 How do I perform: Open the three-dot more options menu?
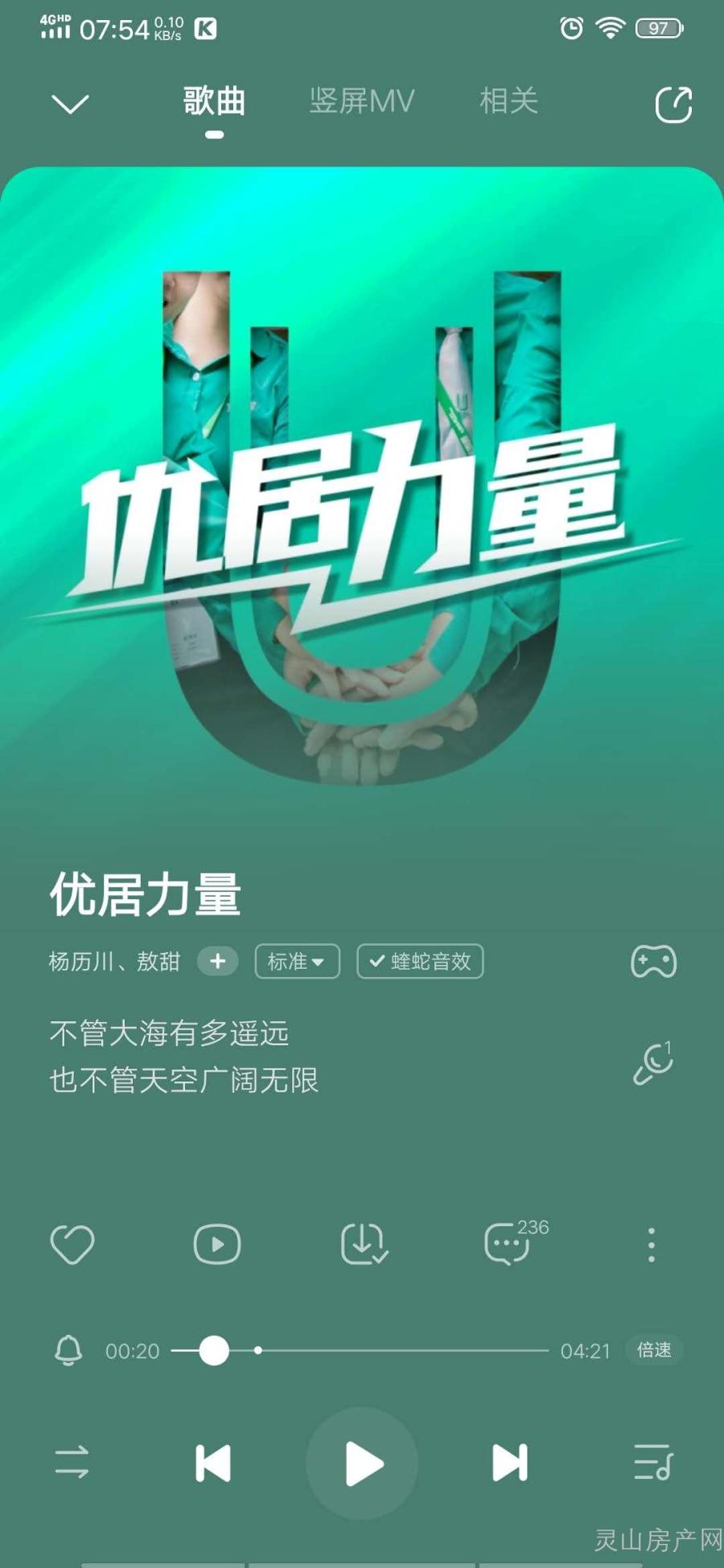[652, 1244]
